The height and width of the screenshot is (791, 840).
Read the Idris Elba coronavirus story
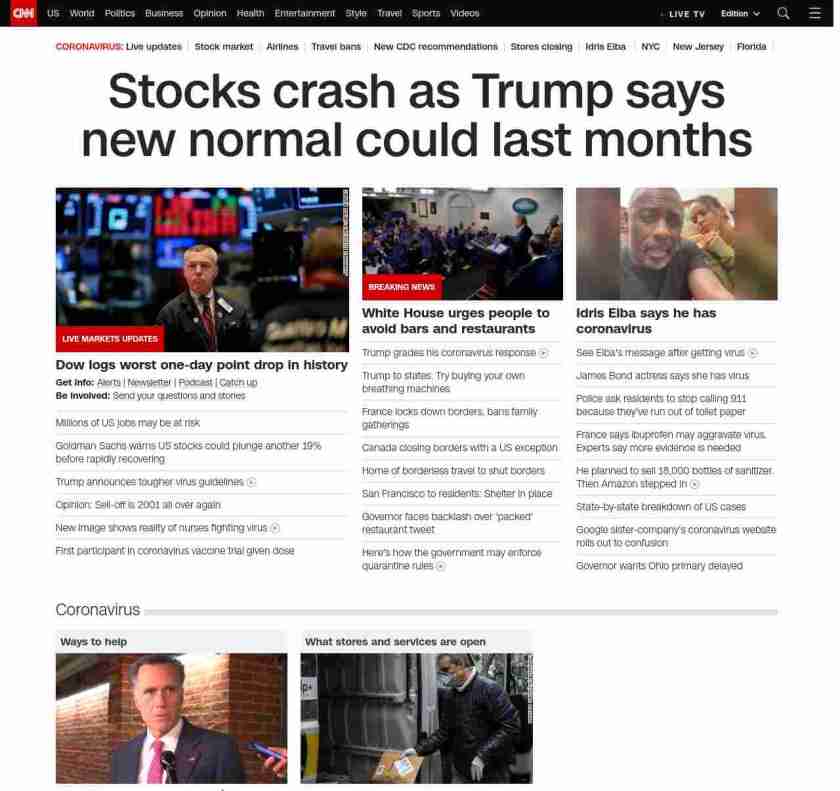click(x=646, y=320)
